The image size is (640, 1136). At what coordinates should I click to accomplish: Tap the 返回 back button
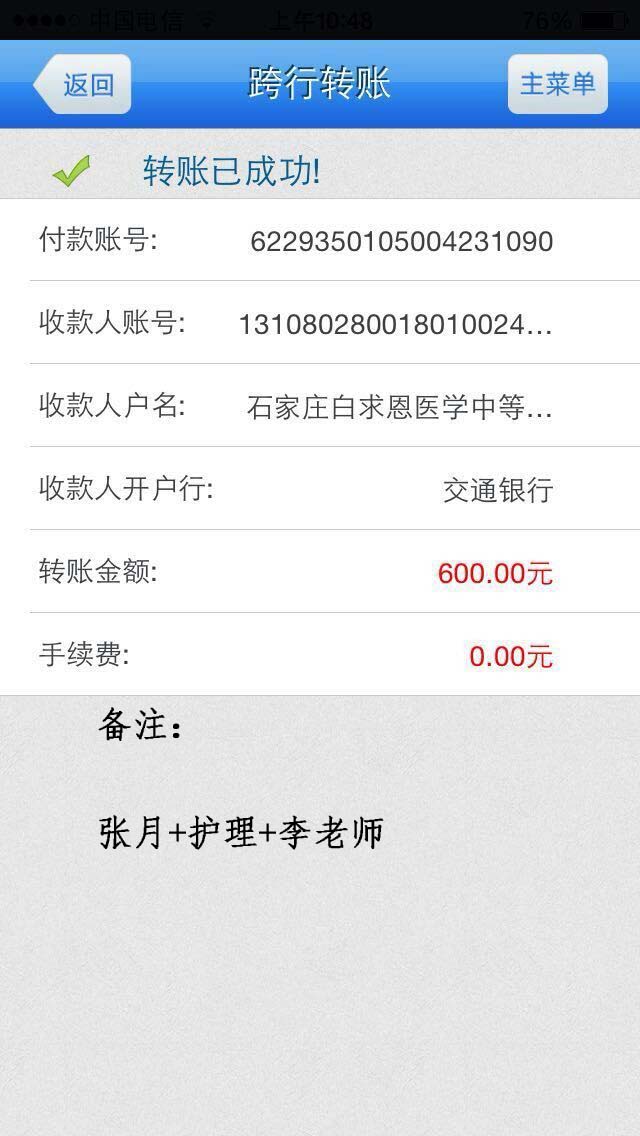(x=83, y=84)
